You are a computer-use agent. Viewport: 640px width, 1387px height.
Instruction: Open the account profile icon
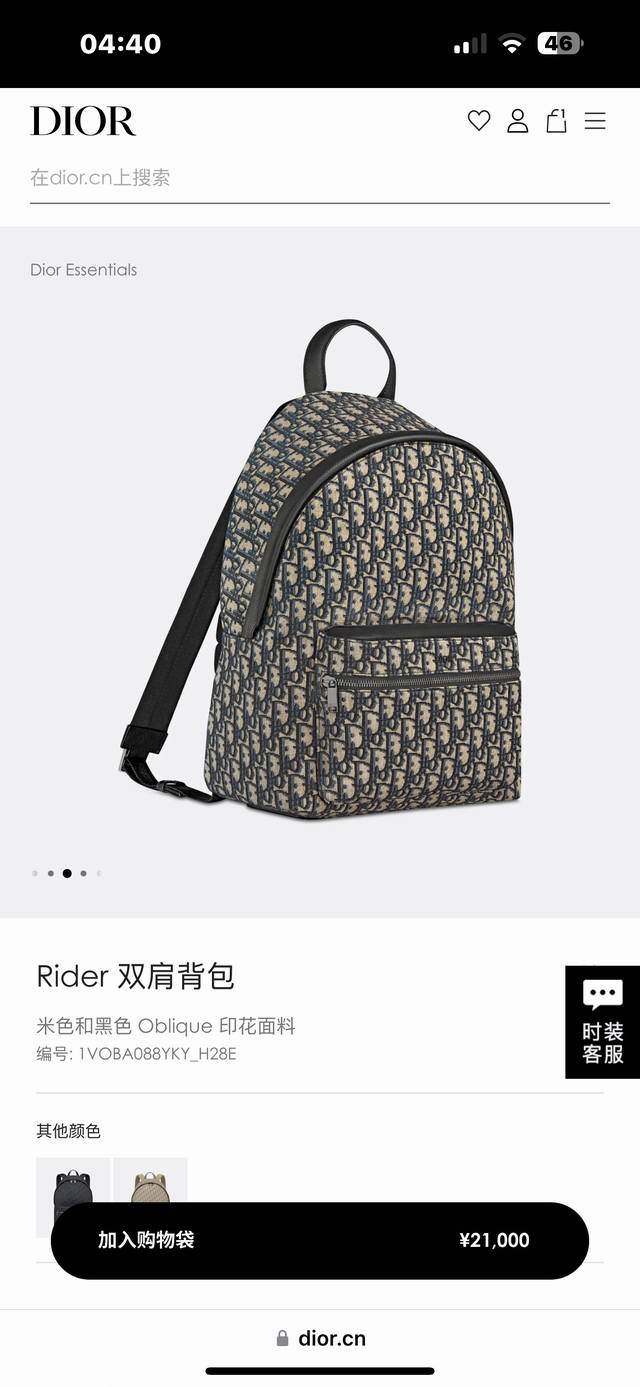pos(517,121)
